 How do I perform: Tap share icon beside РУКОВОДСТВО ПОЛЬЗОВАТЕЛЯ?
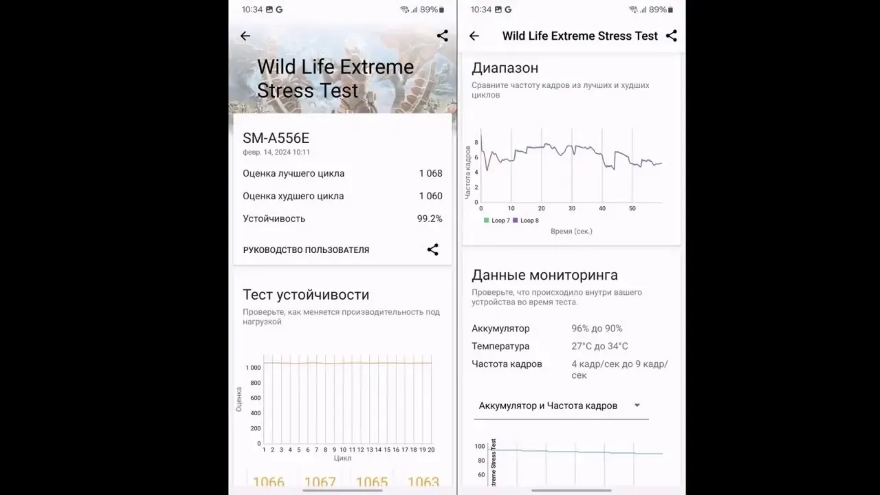433,250
